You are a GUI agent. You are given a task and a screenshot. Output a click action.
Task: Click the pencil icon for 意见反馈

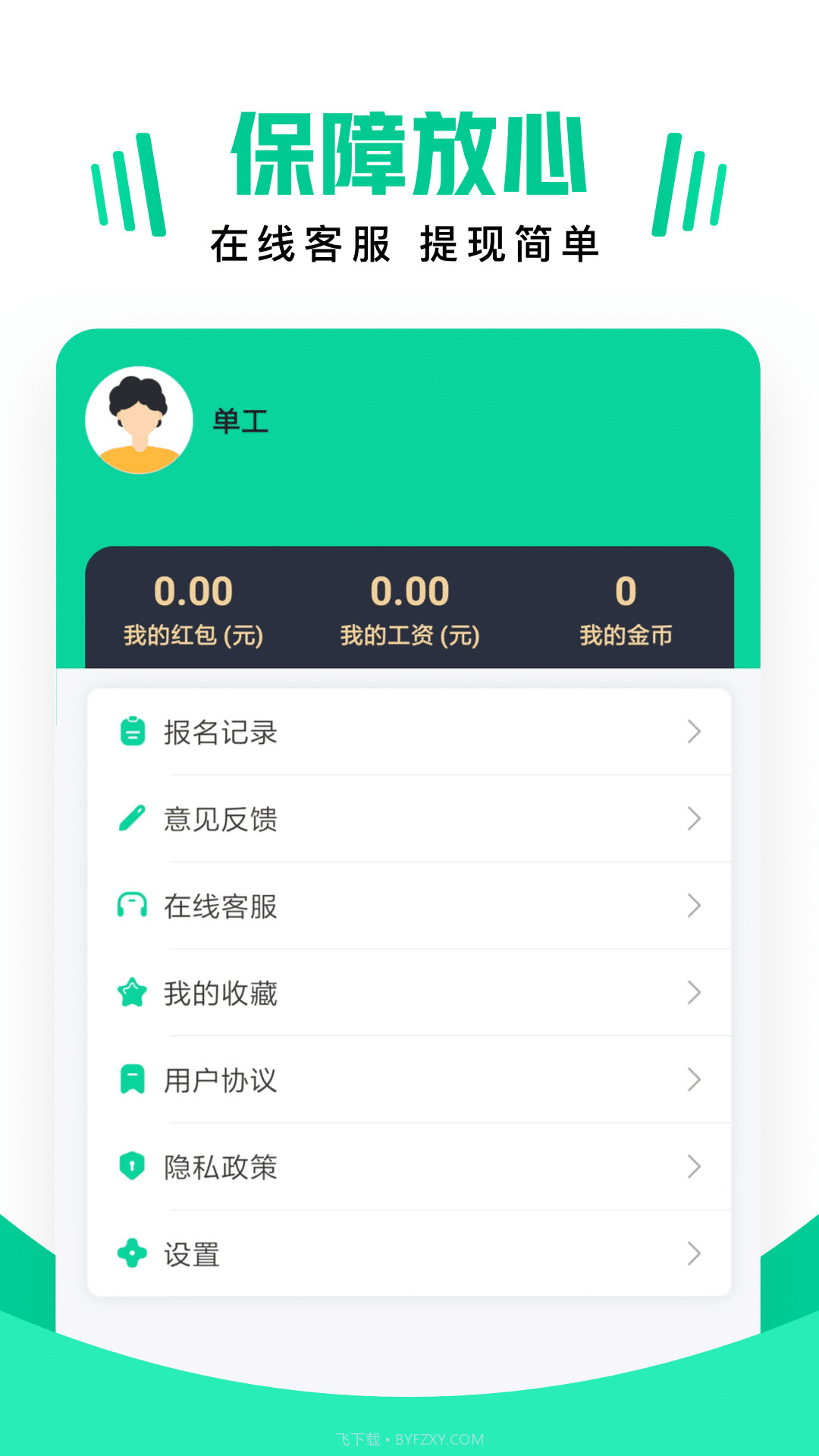(x=133, y=819)
